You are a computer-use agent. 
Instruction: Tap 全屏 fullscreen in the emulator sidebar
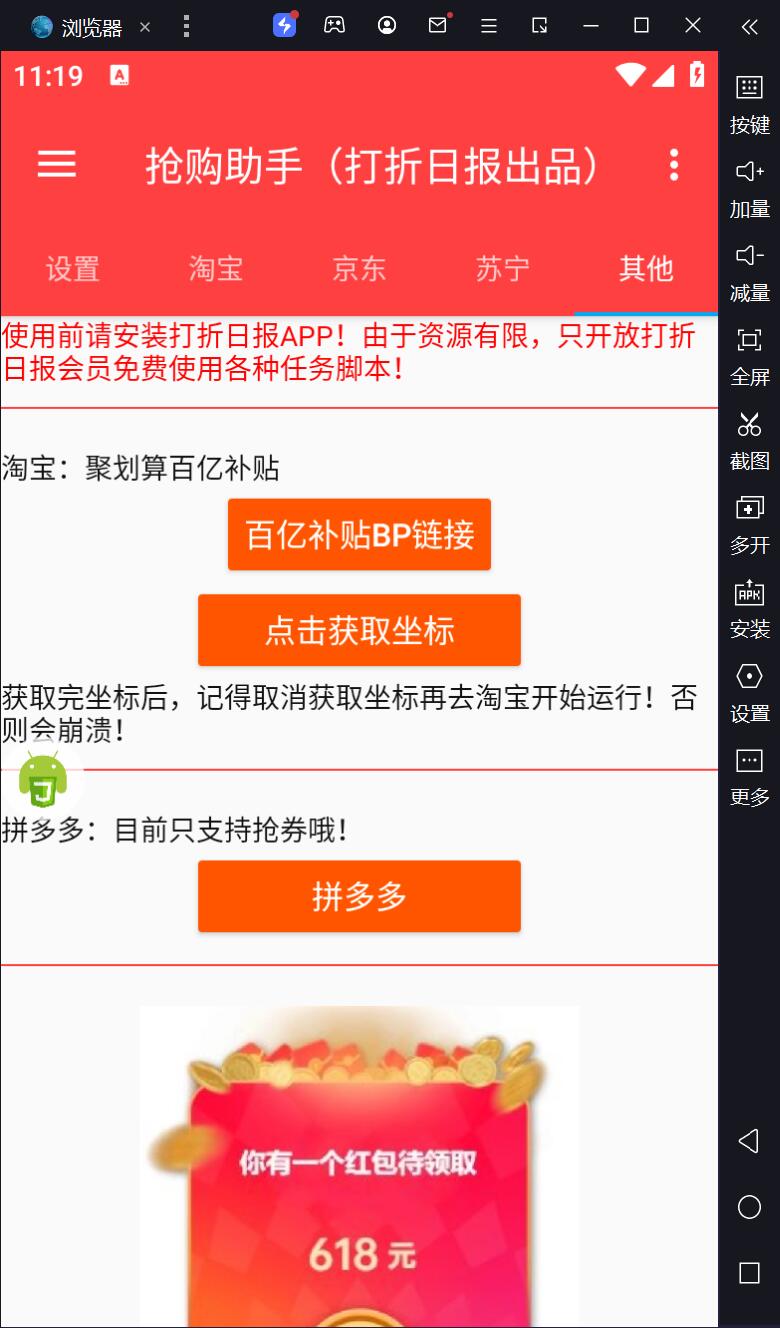point(749,355)
